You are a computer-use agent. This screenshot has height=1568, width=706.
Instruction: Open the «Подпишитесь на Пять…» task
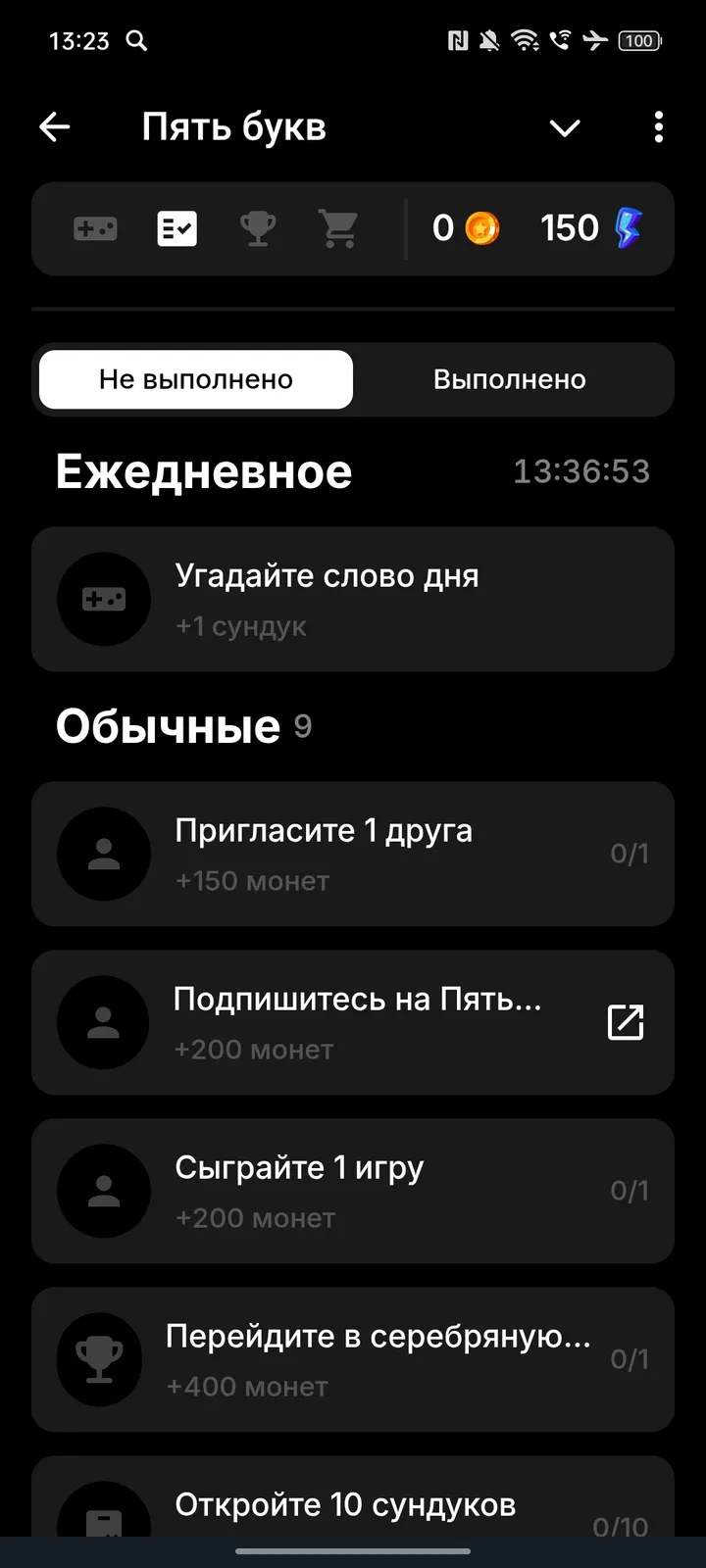[353, 1022]
